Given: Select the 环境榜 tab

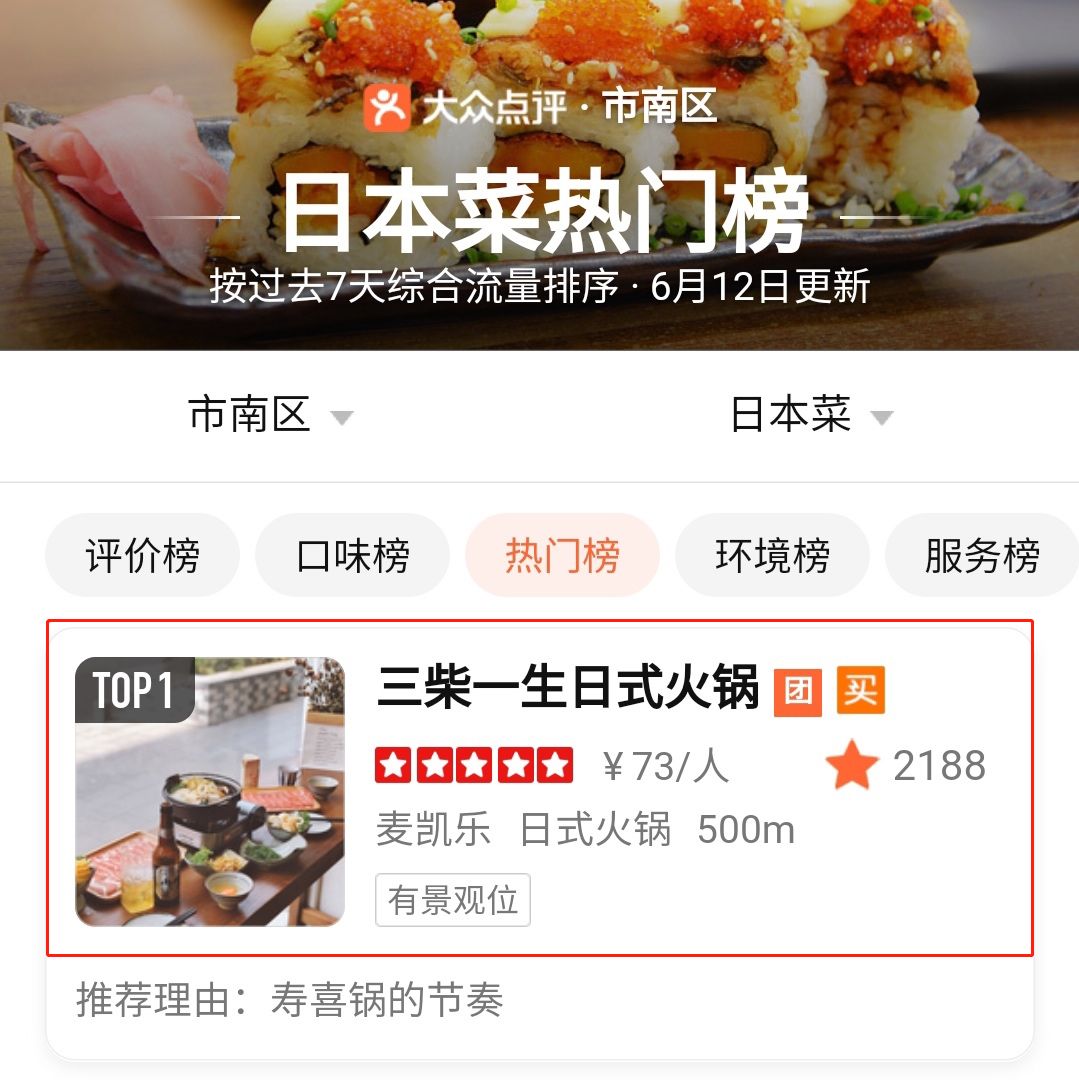Looking at the screenshot, I should click(773, 554).
